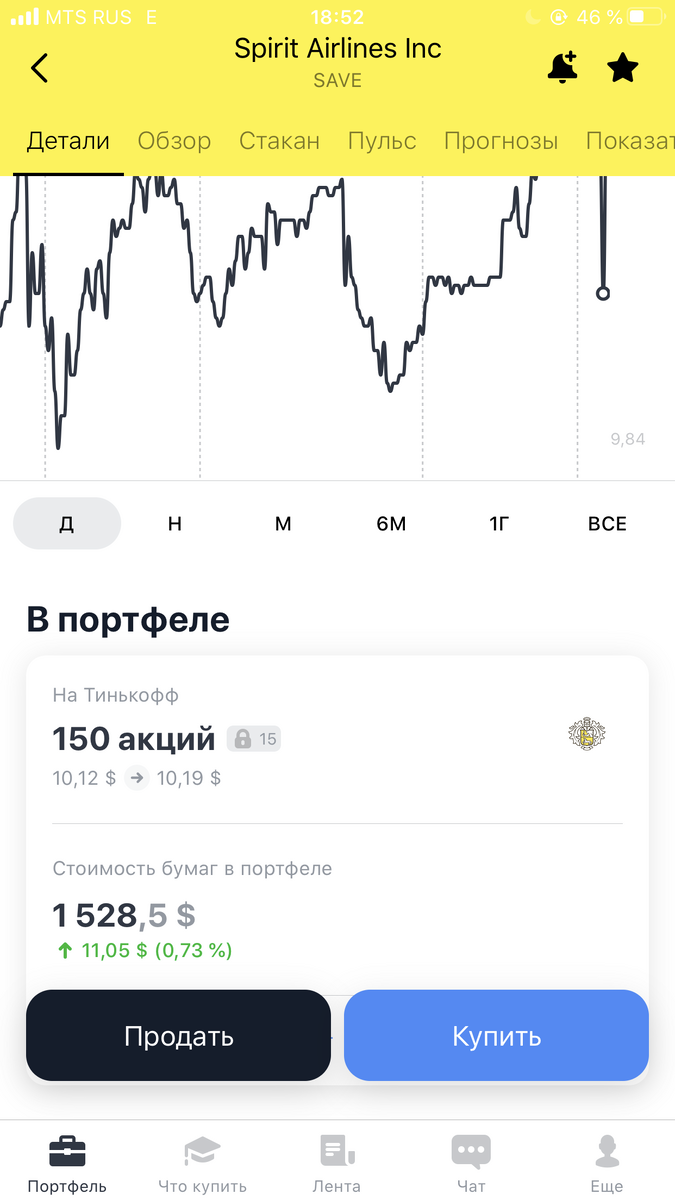Image resolution: width=675 pixels, height=1200 pixels.
Task: Choose the 1Г chart range
Action: coord(499,524)
